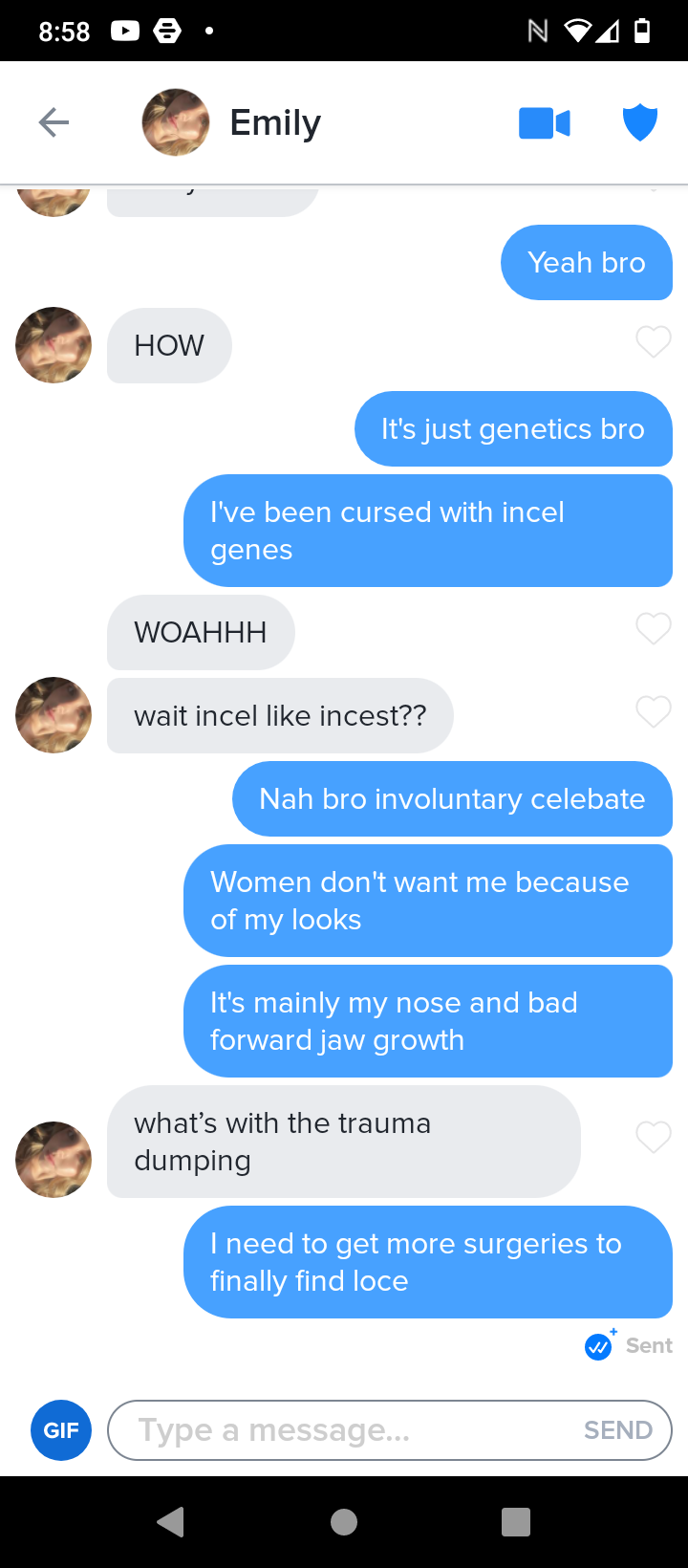Open Emily's profile from the header avatar
This screenshot has height=1568, width=688.
(176, 122)
